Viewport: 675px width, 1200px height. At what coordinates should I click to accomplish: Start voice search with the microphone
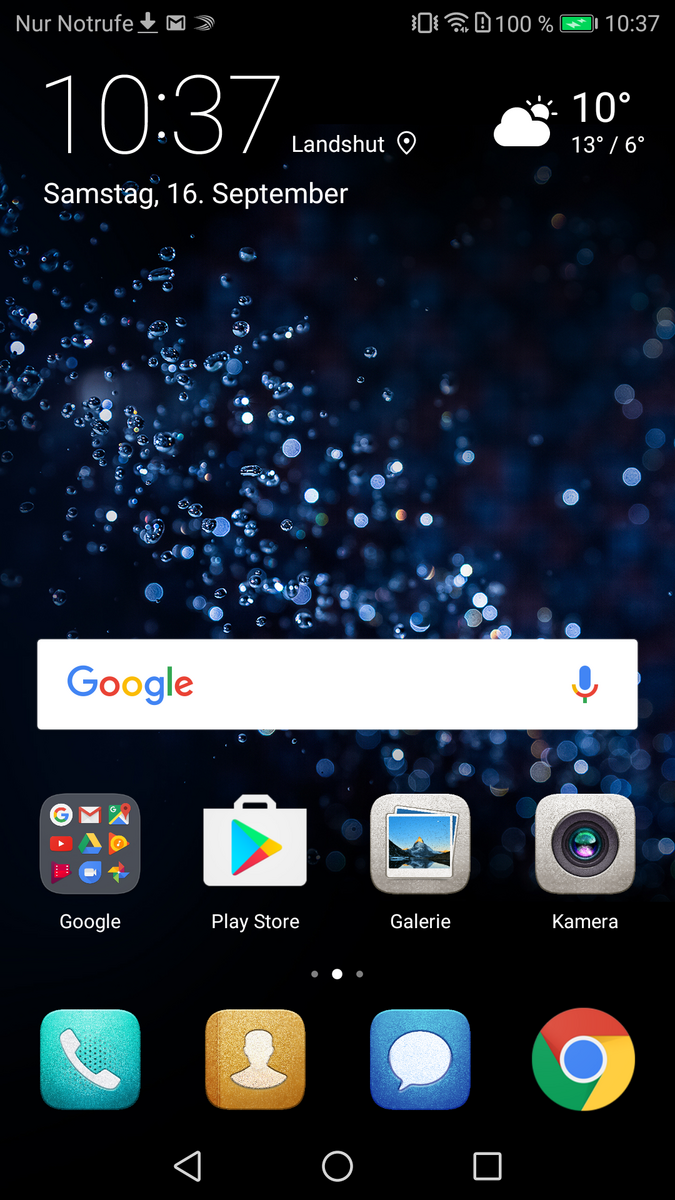click(x=585, y=684)
